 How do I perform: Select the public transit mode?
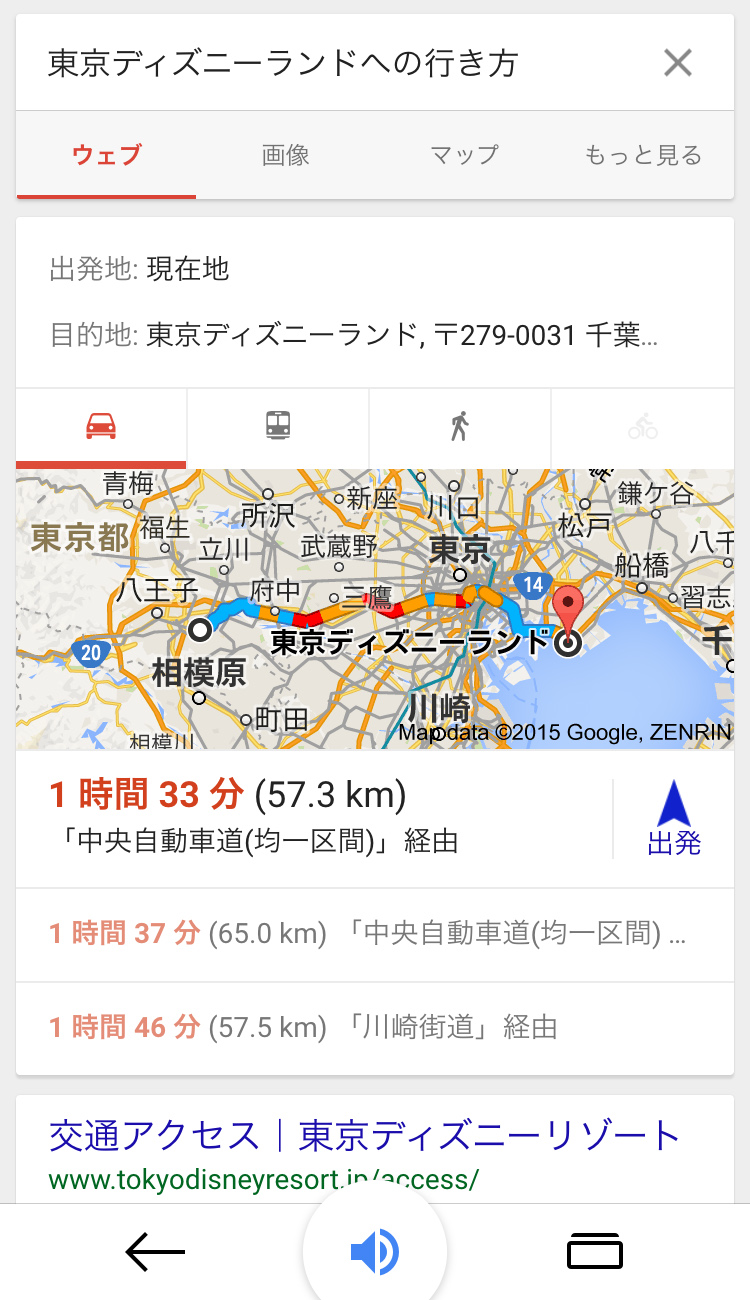coord(278,427)
